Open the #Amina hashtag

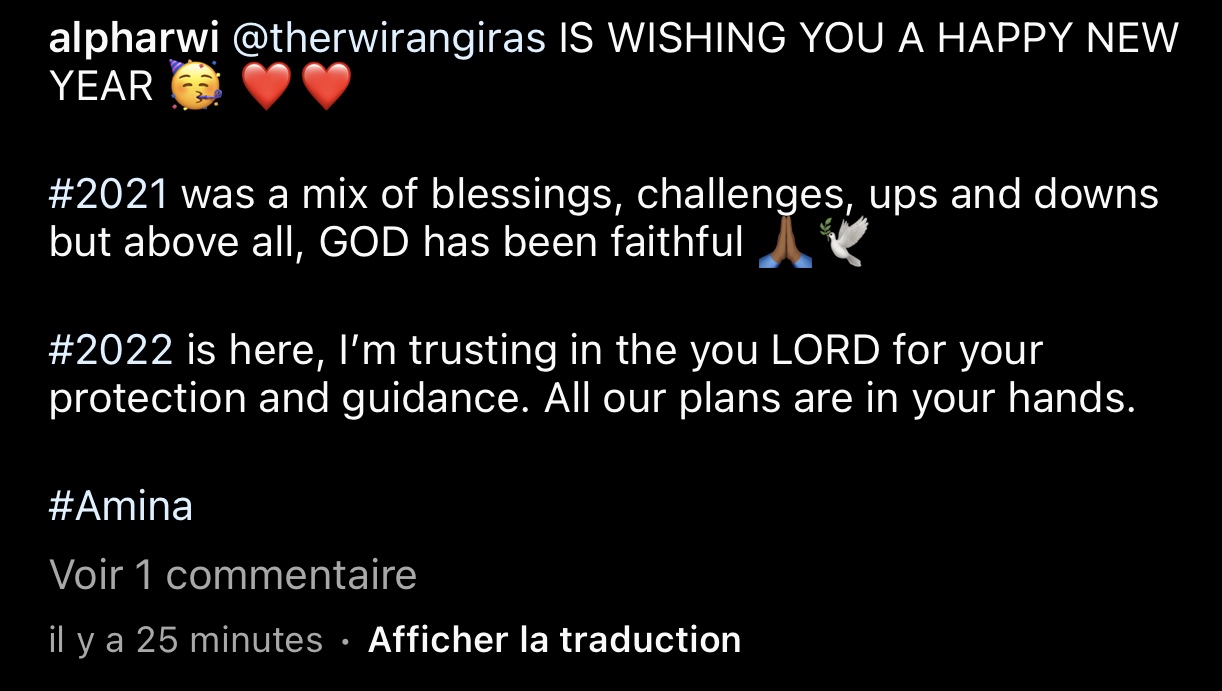coord(120,507)
